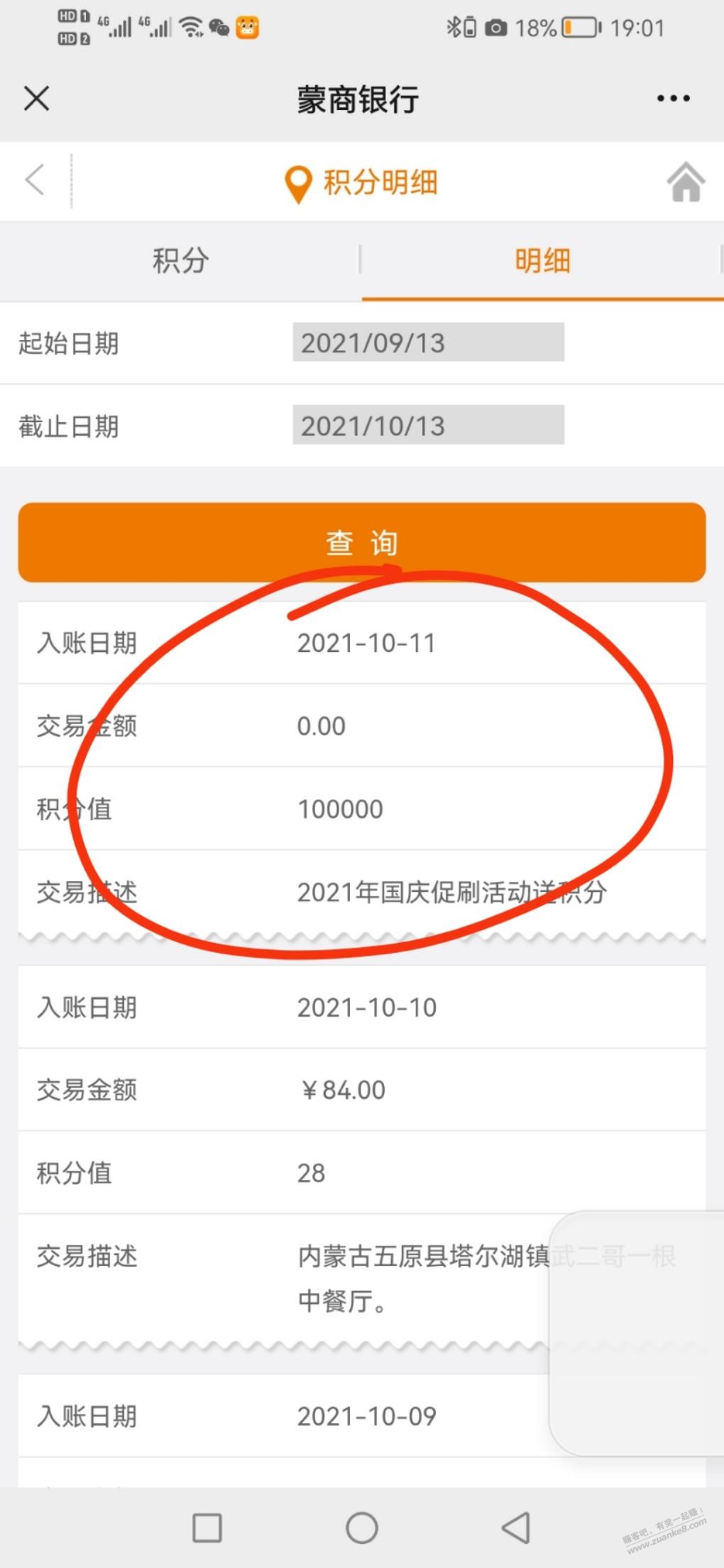
Task: Change the 起始日期 start date field
Action: pyautogui.click(x=428, y=343)
